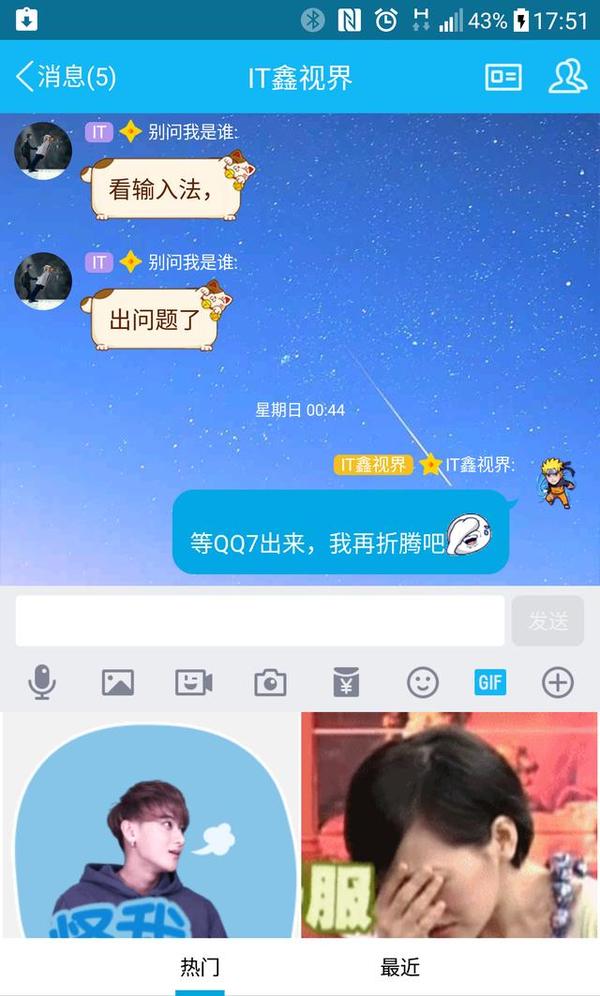
Task: Select the GIF panel button
Action: pyautogui.click(x=490, y=683)
